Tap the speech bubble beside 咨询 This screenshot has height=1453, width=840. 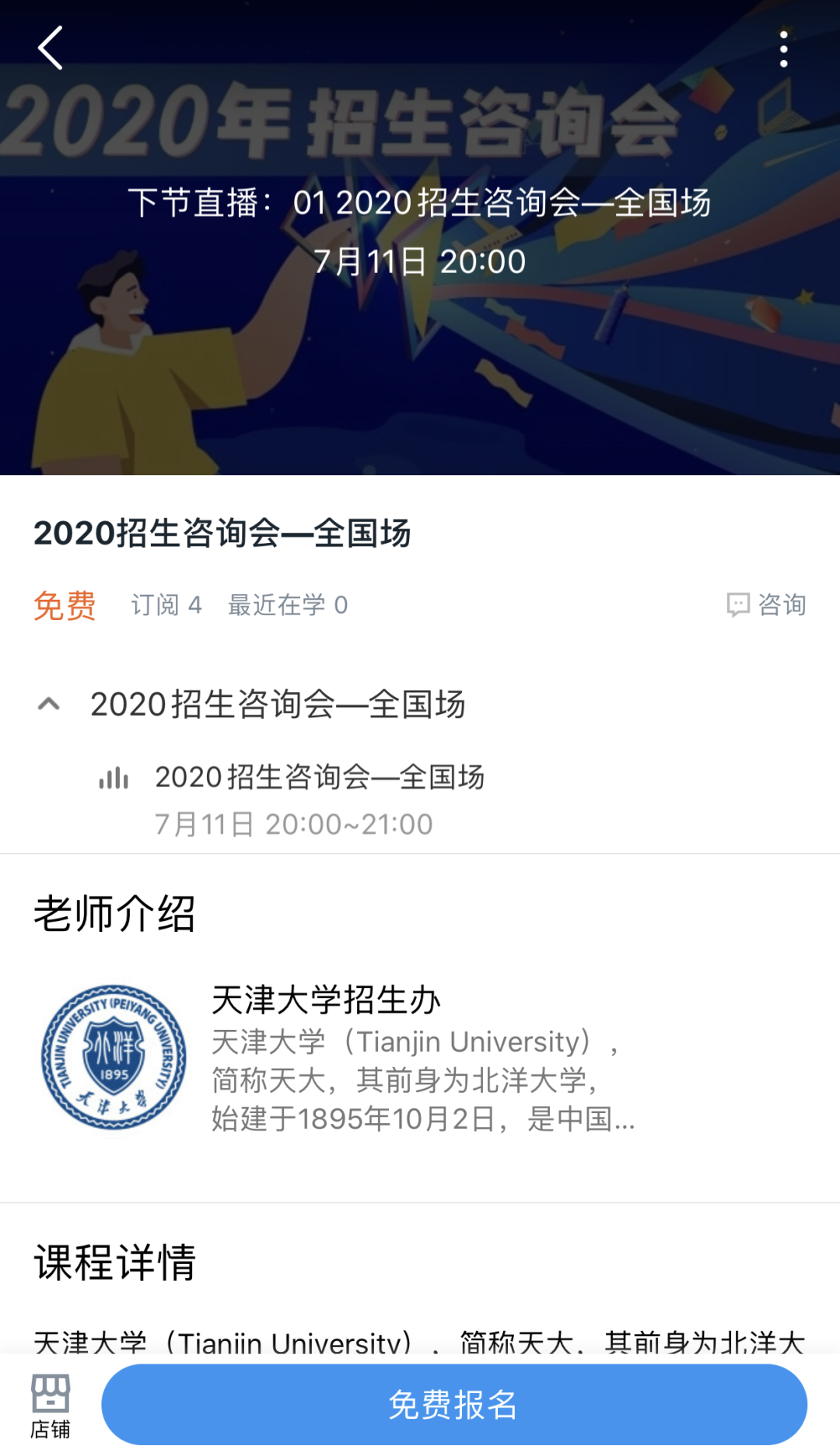click(737, 604)
